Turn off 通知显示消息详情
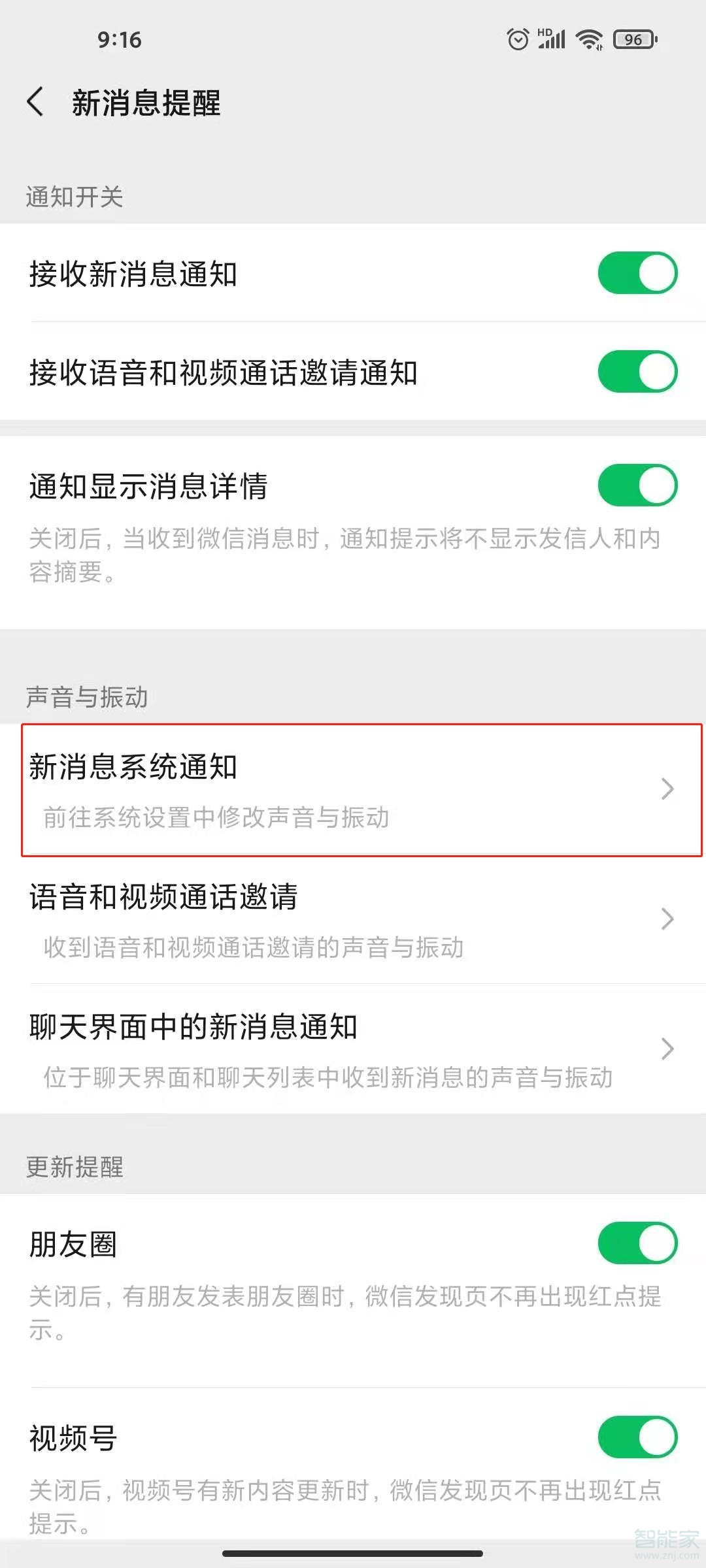 click(x=637, y=485)
